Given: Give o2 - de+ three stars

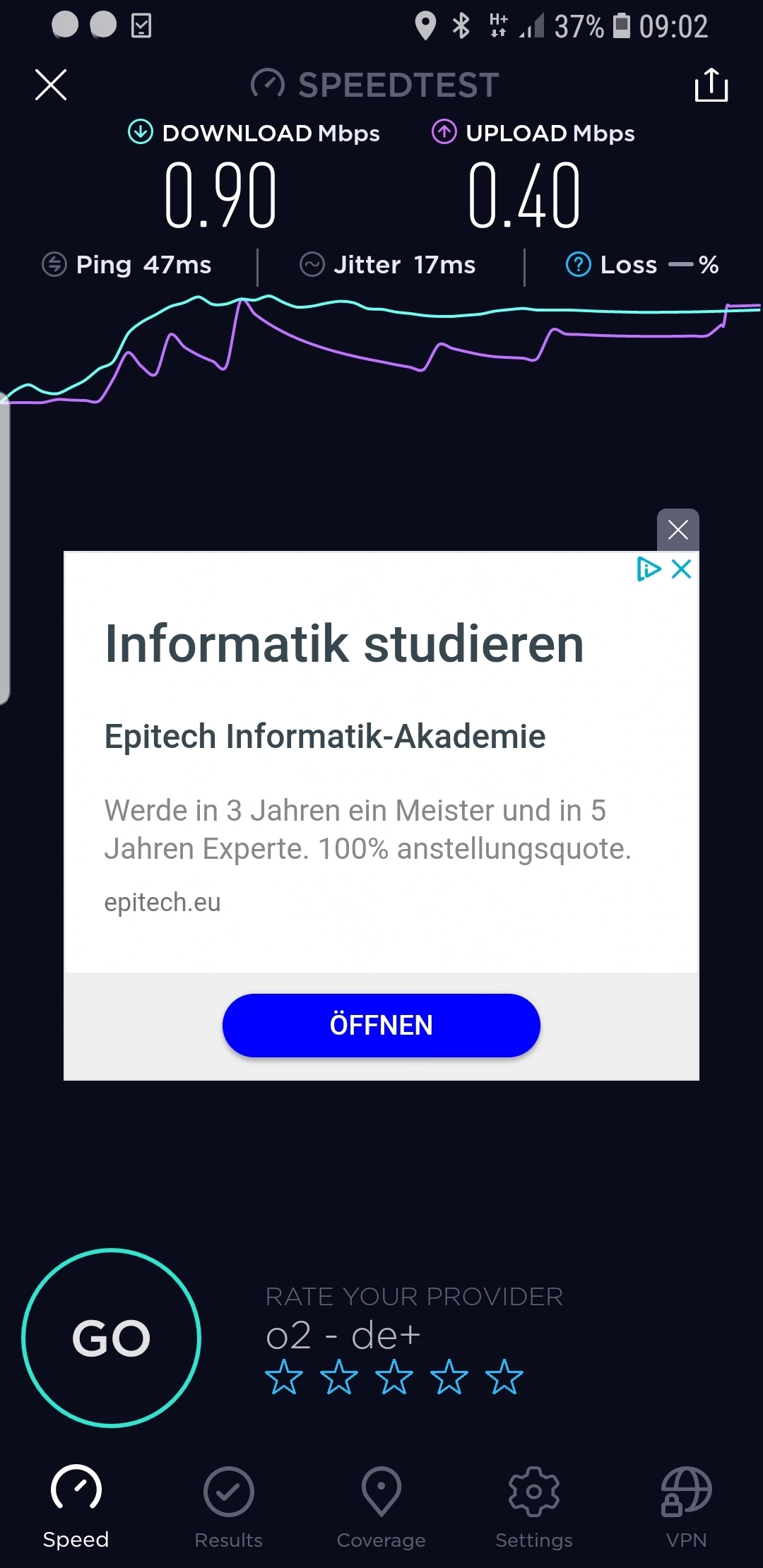Looking at the screenshot, I should coord(394,1377).
